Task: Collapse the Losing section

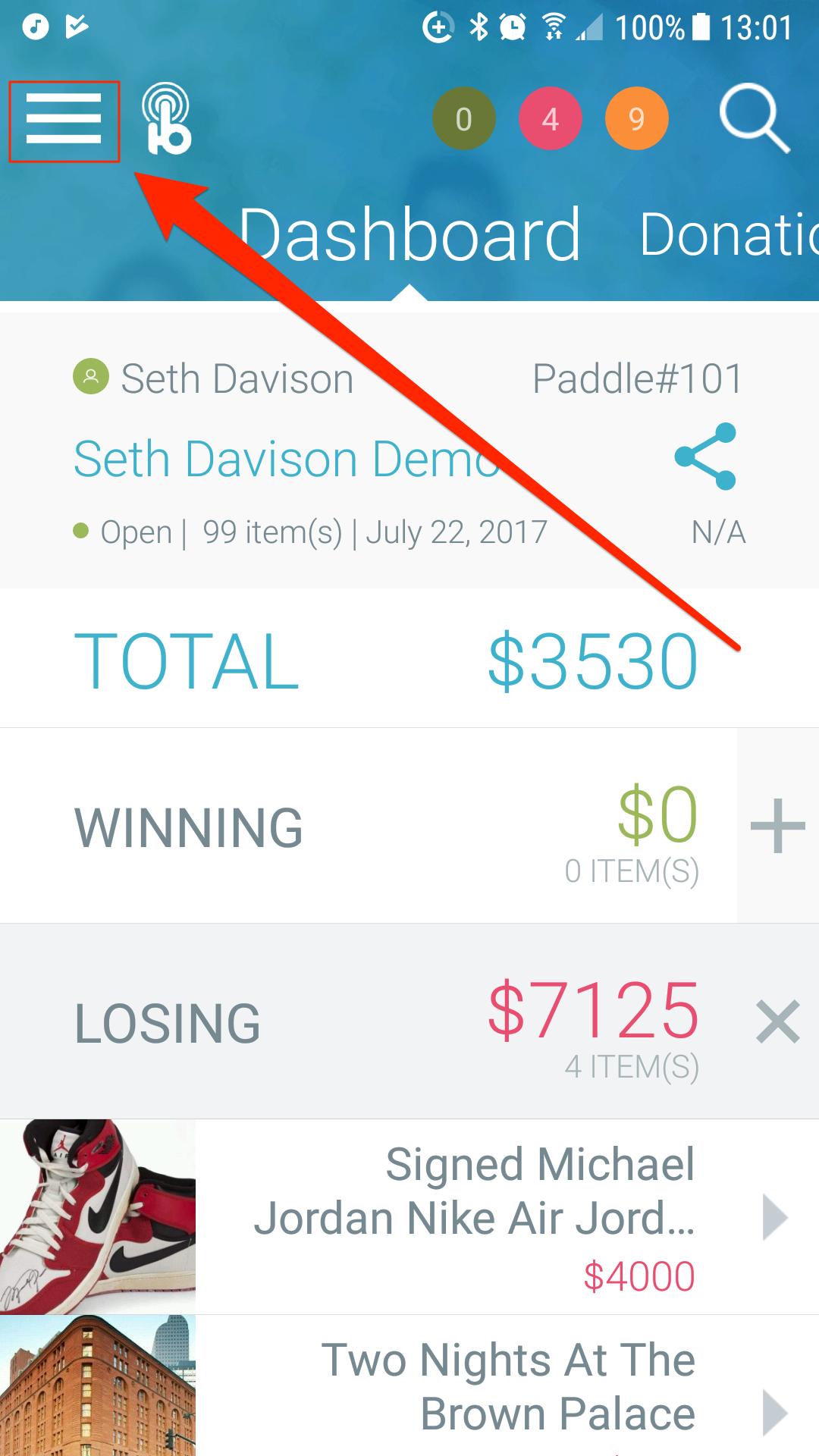Action: coord(778,1021)
